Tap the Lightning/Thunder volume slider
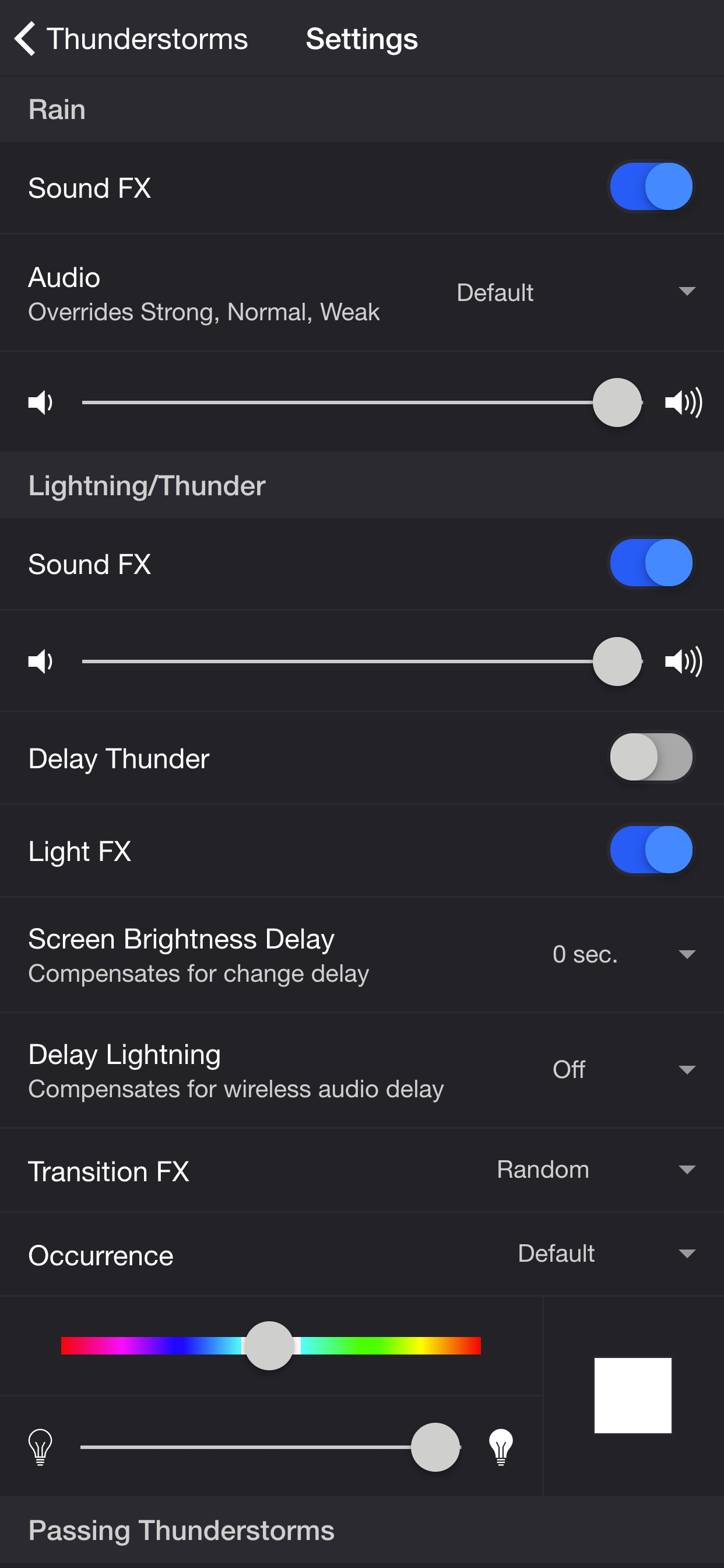724x1568 pixels. pos(362,661)
